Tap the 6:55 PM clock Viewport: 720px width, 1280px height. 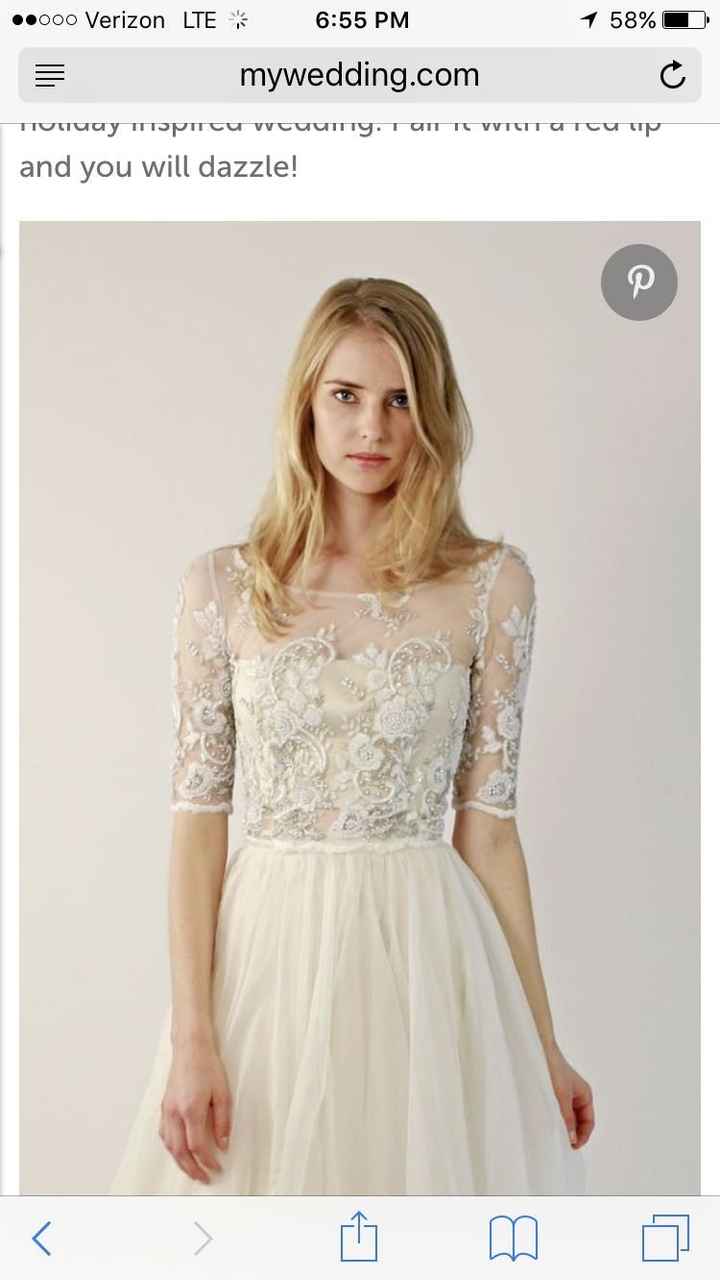pos(362,19)
